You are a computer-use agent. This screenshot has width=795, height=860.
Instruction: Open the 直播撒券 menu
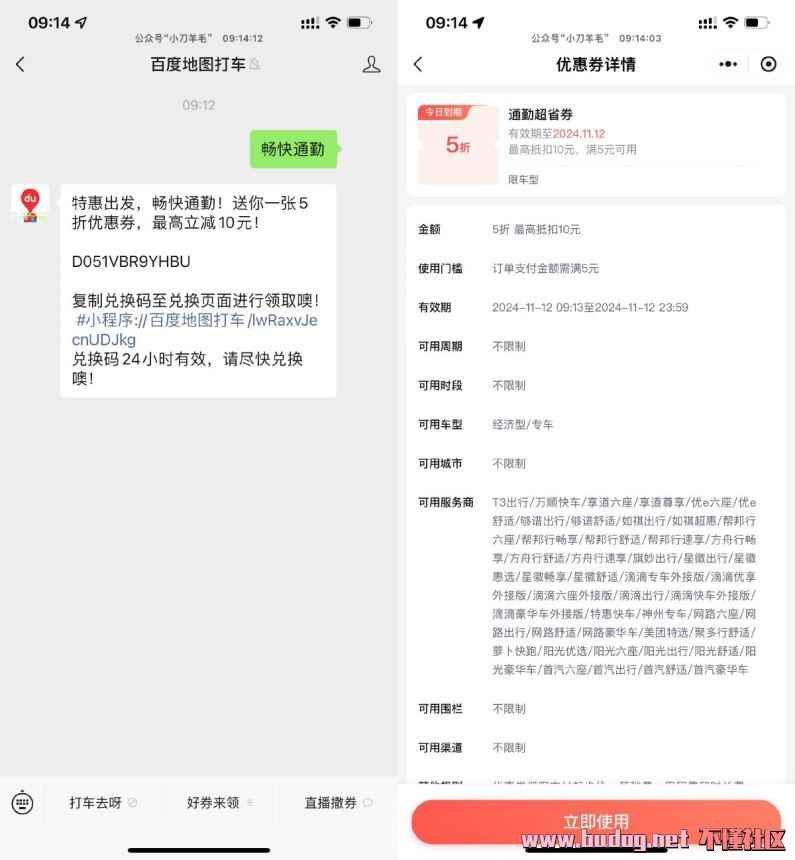337,802
